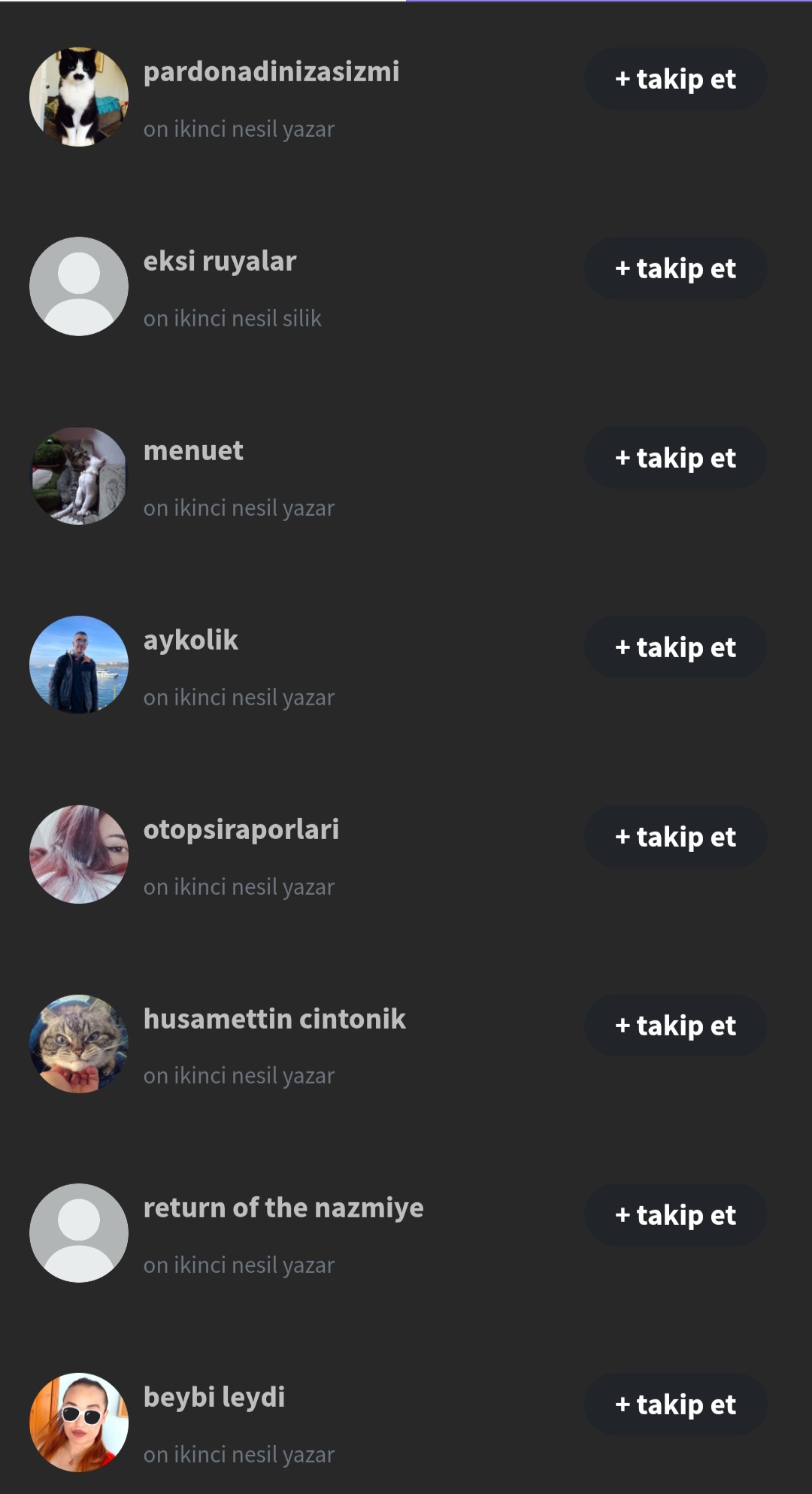The height and width of the screenshot is (1494, 812).
Task: Follow beybi leydi
Action: pyautogui.click(x=675, y=1405)
